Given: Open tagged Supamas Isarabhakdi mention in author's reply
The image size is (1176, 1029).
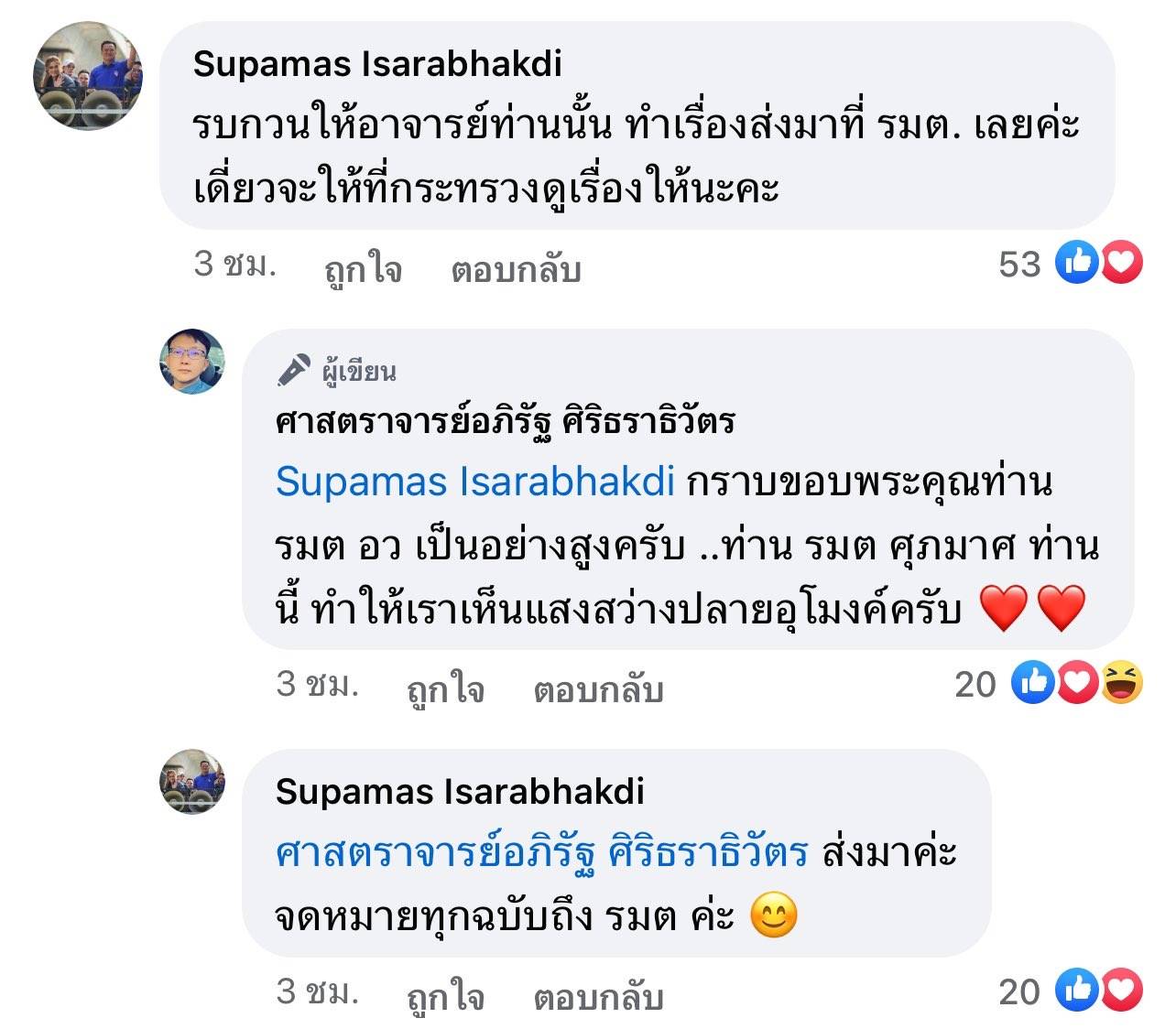Looking at the screenshot, I should (x=474, y=482).
